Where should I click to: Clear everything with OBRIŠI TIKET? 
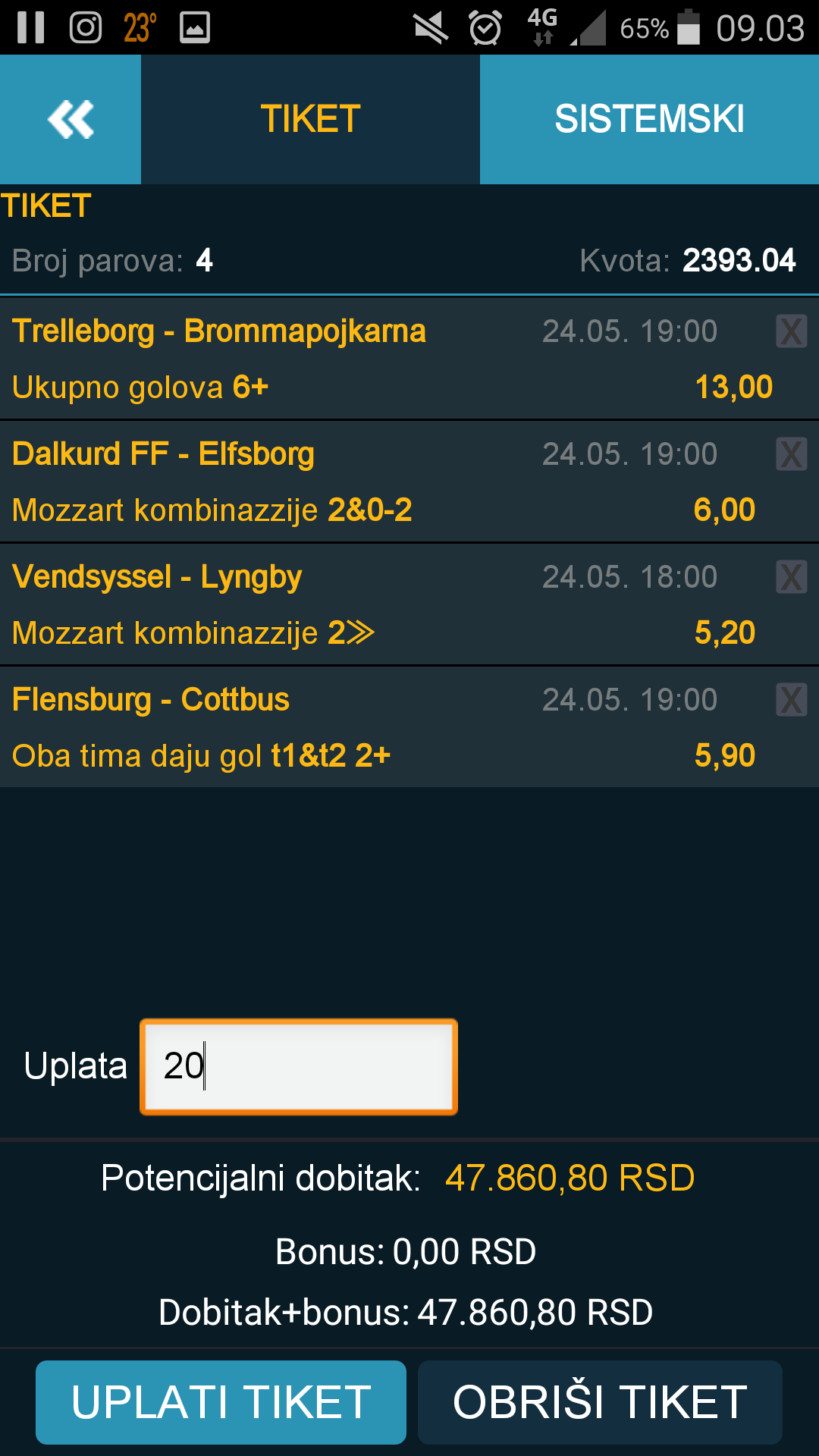pyautogui.click(x=600, y=1402)
